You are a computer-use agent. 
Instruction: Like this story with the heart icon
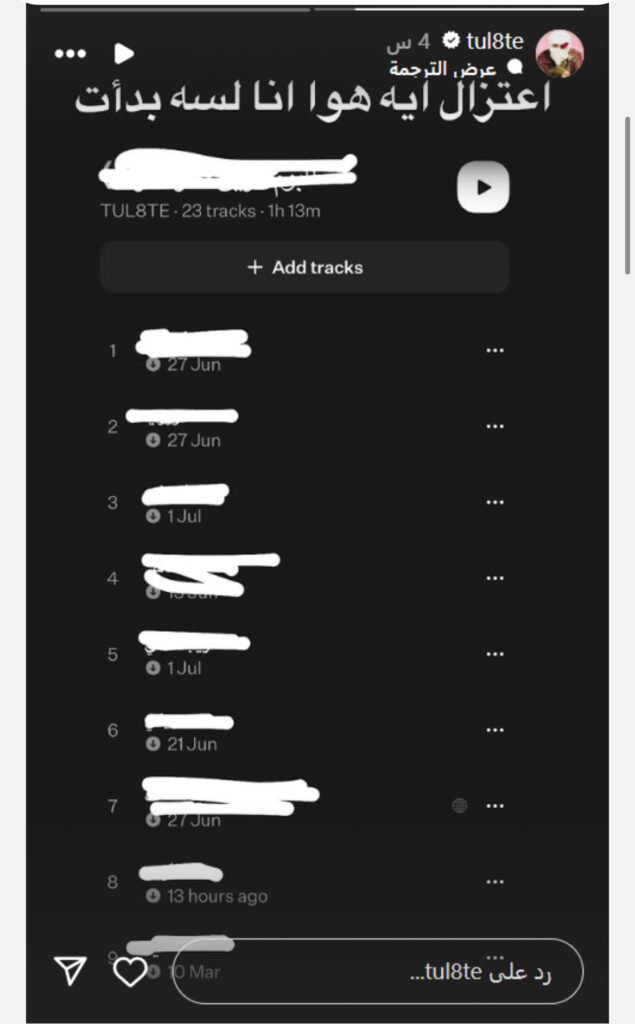click(x=129, y=971)
